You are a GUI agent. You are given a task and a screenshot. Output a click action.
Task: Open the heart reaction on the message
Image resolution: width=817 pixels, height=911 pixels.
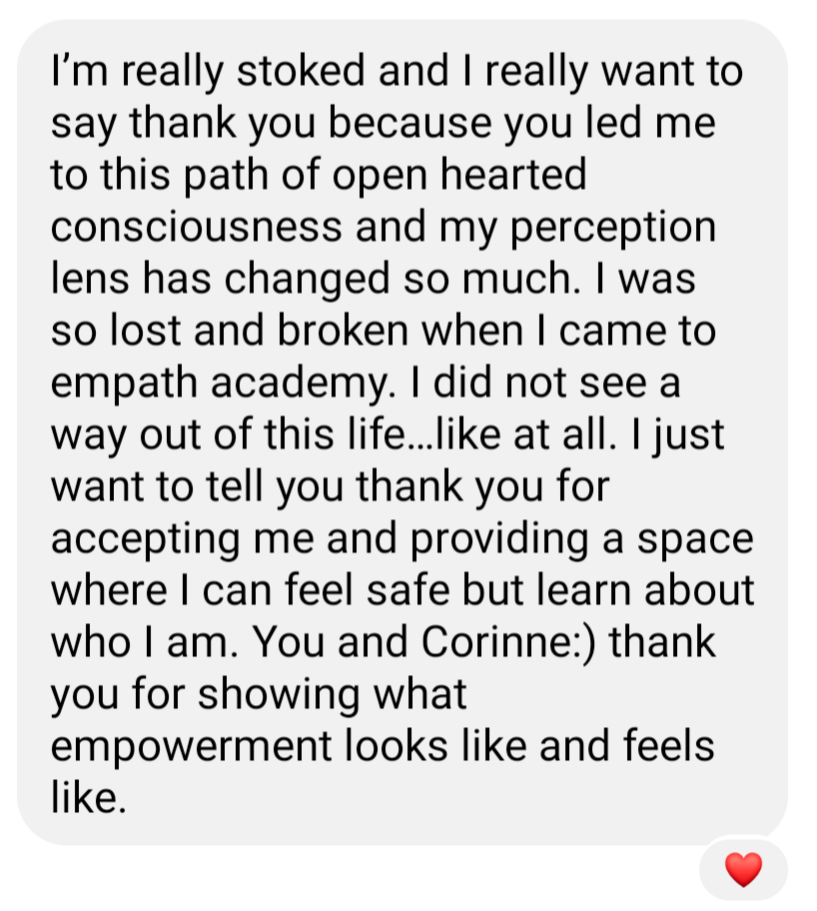743,868
